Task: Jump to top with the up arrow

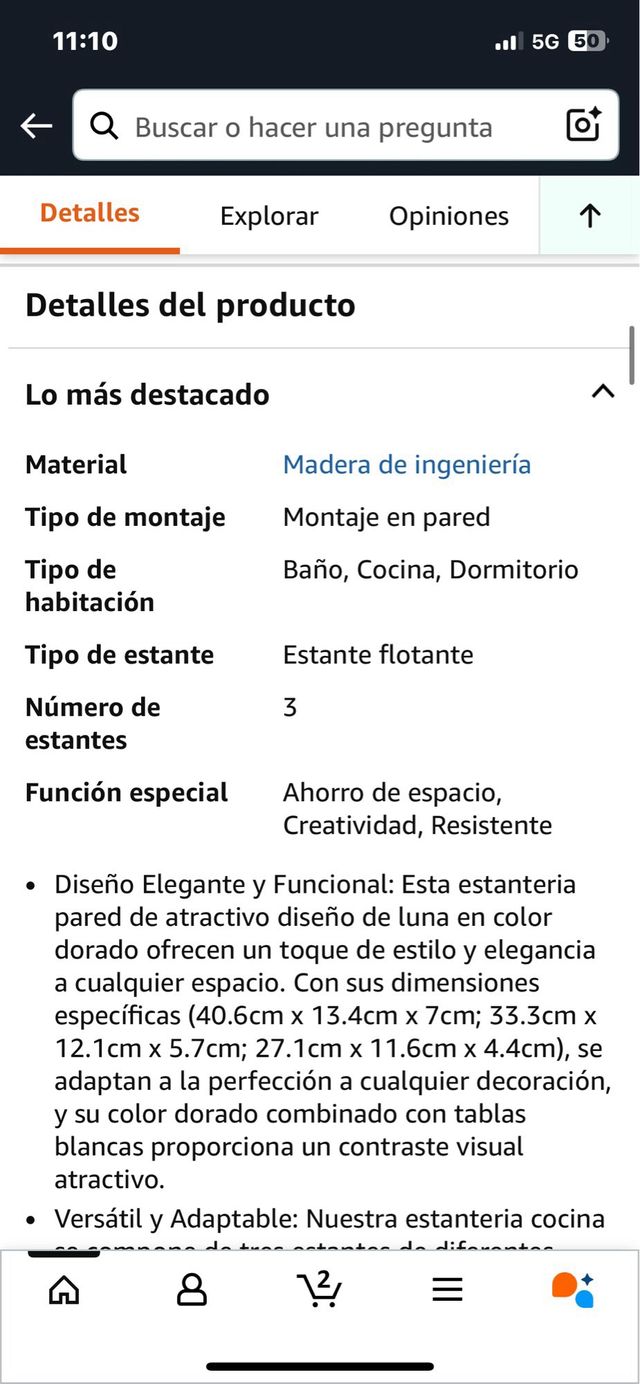Action: coord(590,216)
